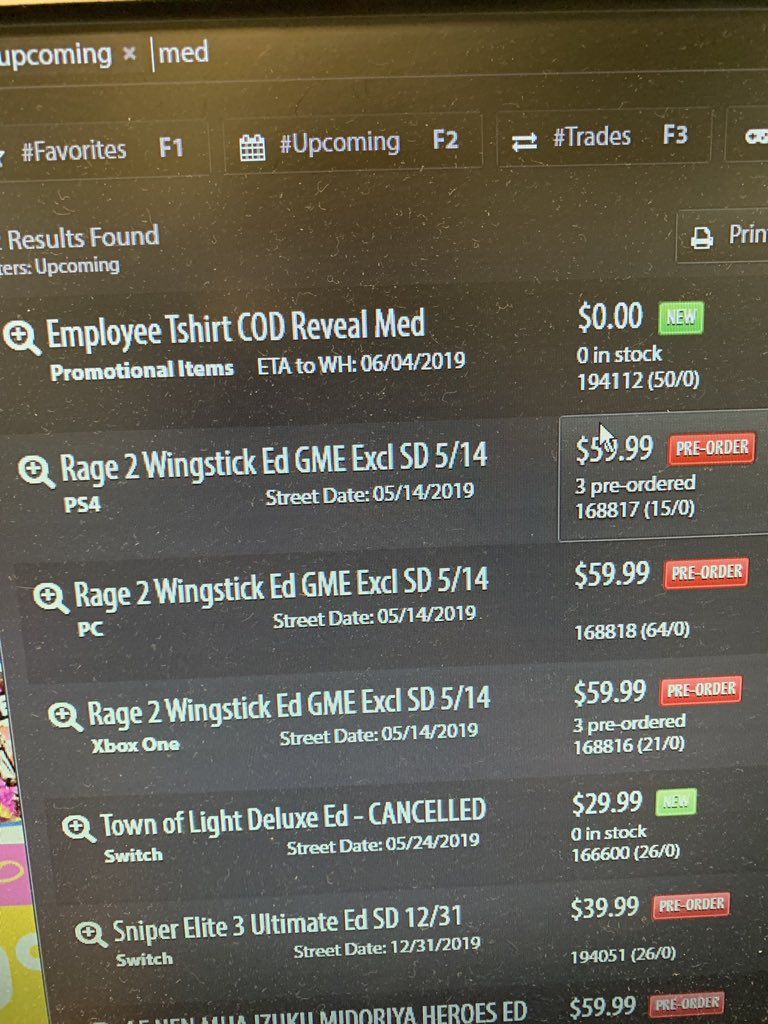
Task: Open Town of Light Deluxe Ed listing
Action: click(x=292, y=817)
